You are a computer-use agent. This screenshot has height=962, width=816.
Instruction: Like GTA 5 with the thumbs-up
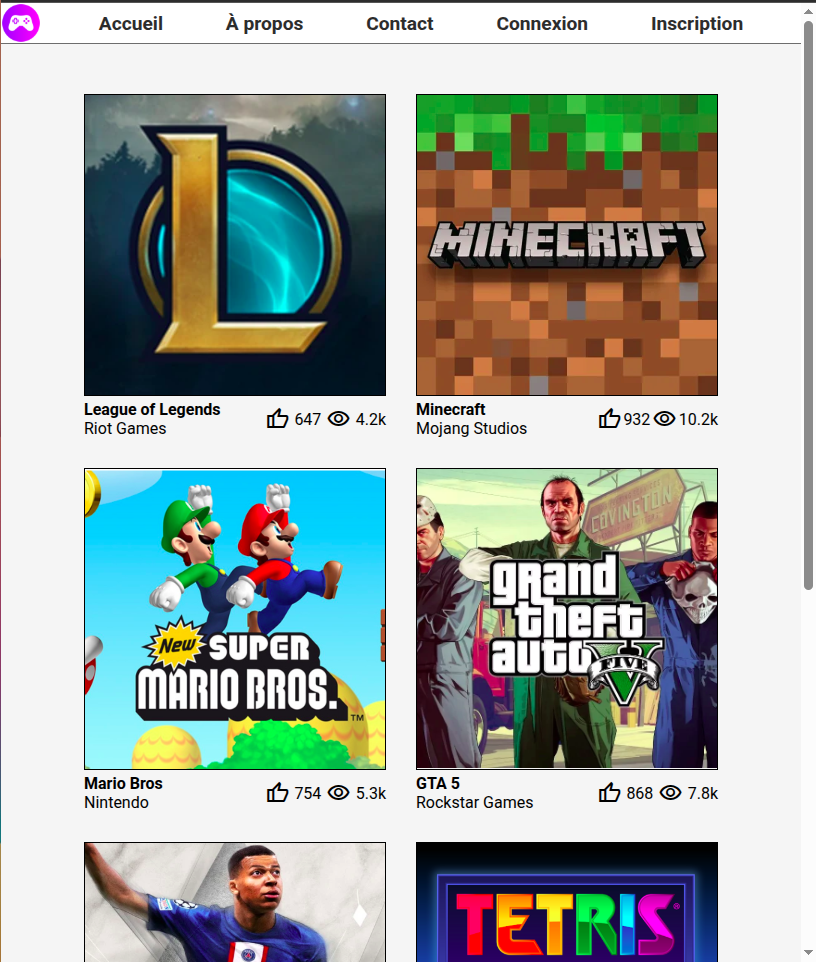(609, 793)
